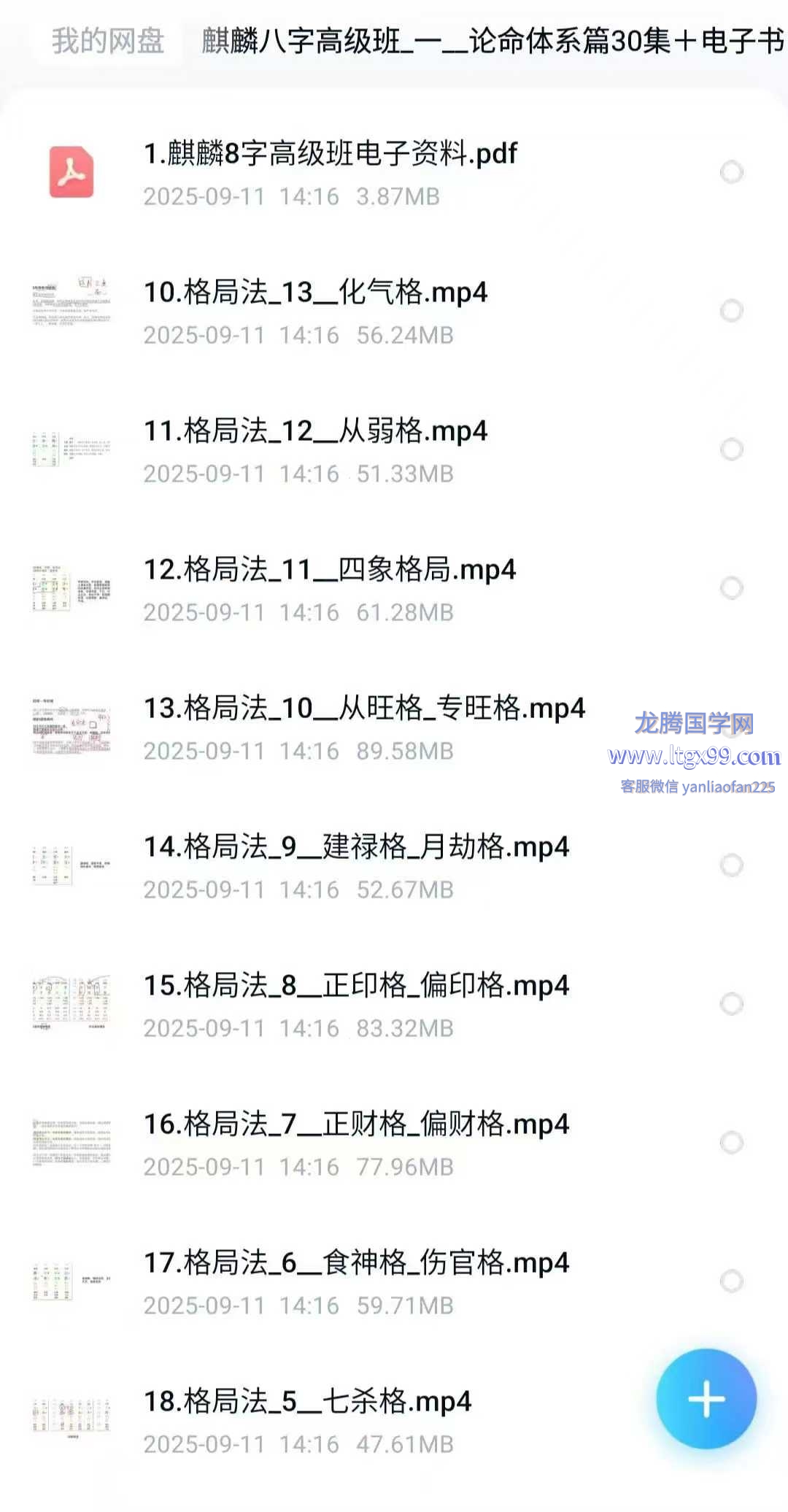Screen dimensions: 788x1512
Task: Open video 18.格局法_5__七杀格.mp4
Action: click(307, 1402)
